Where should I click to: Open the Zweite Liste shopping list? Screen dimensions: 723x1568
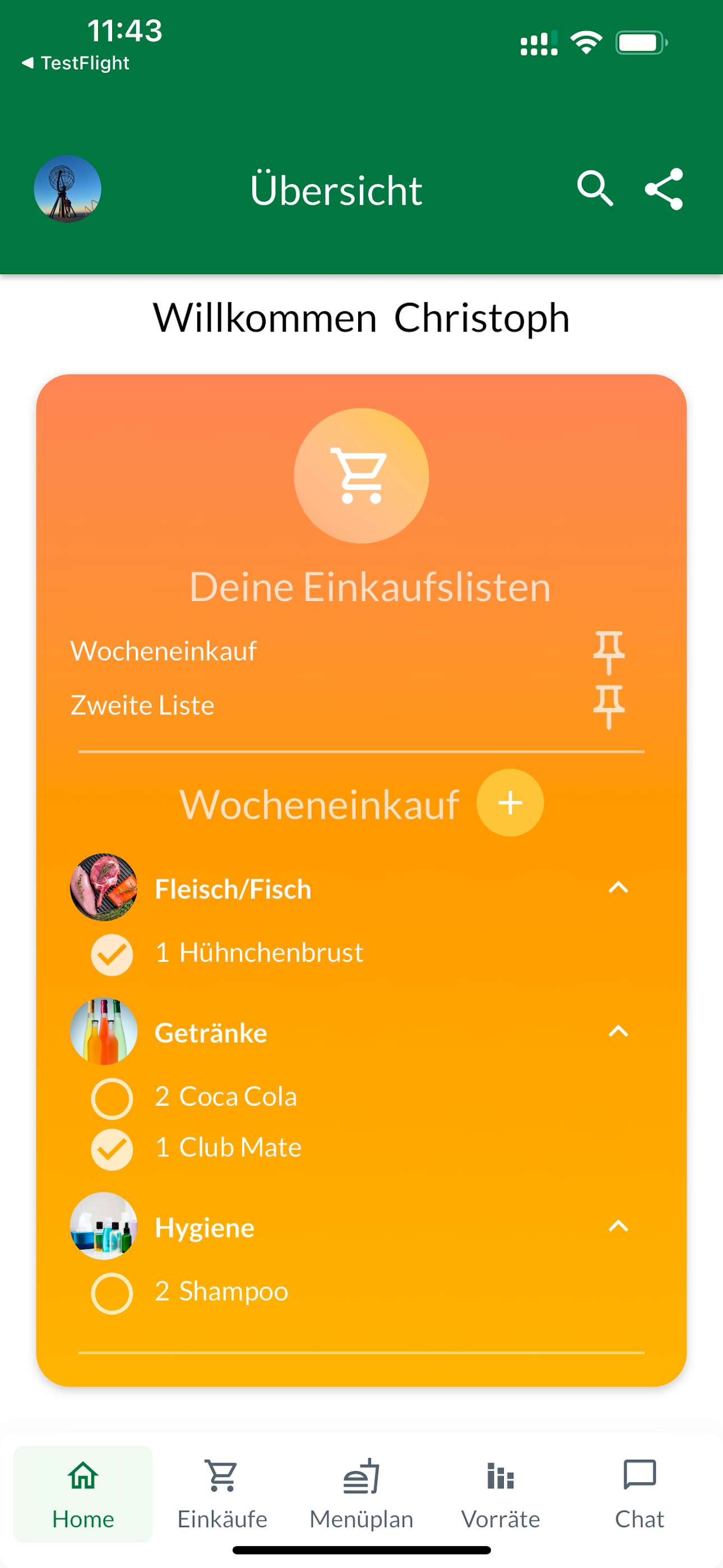[x=142, y=705]
